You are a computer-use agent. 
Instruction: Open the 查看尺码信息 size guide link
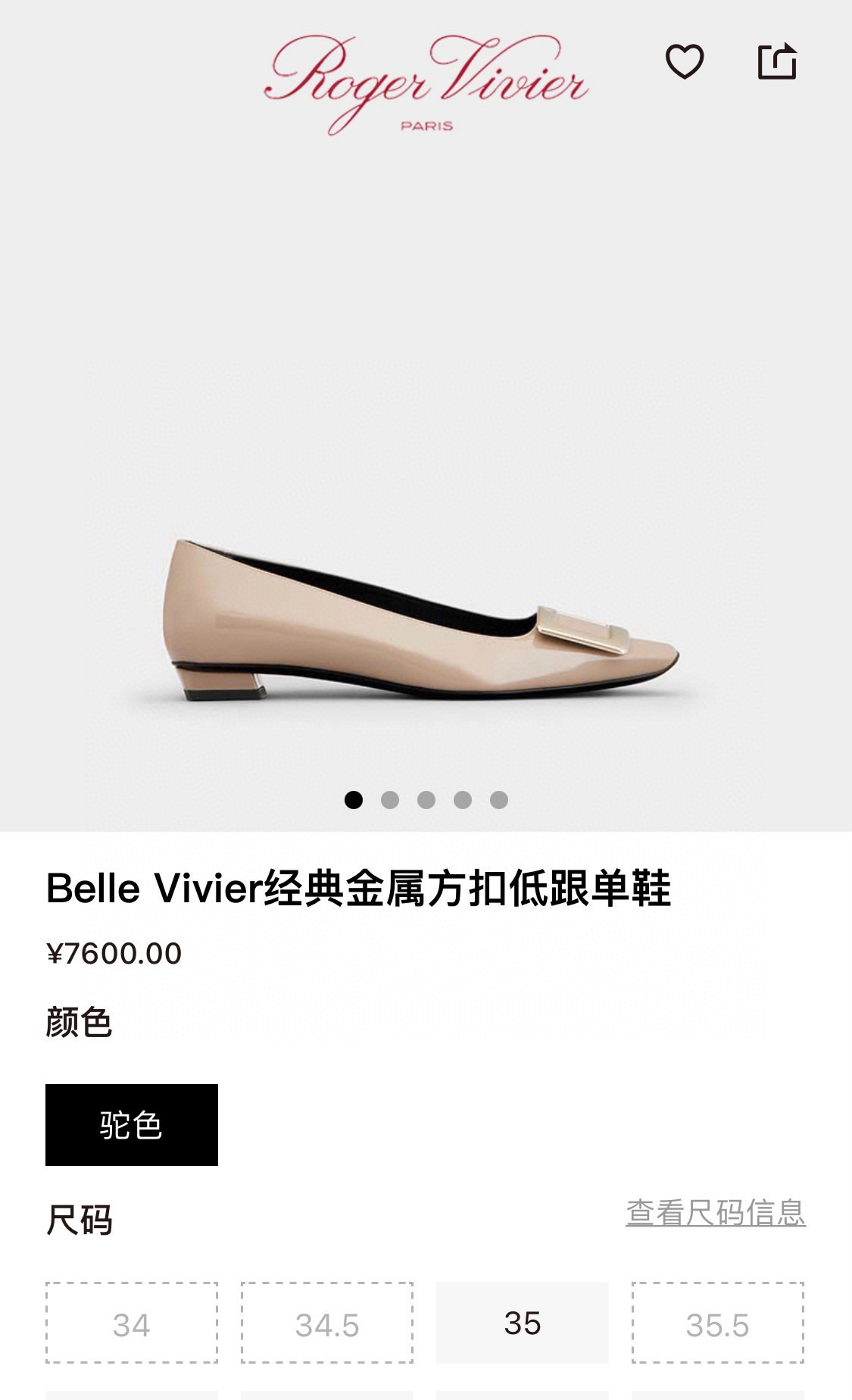pyautogui.click(x=715, y=1213)
